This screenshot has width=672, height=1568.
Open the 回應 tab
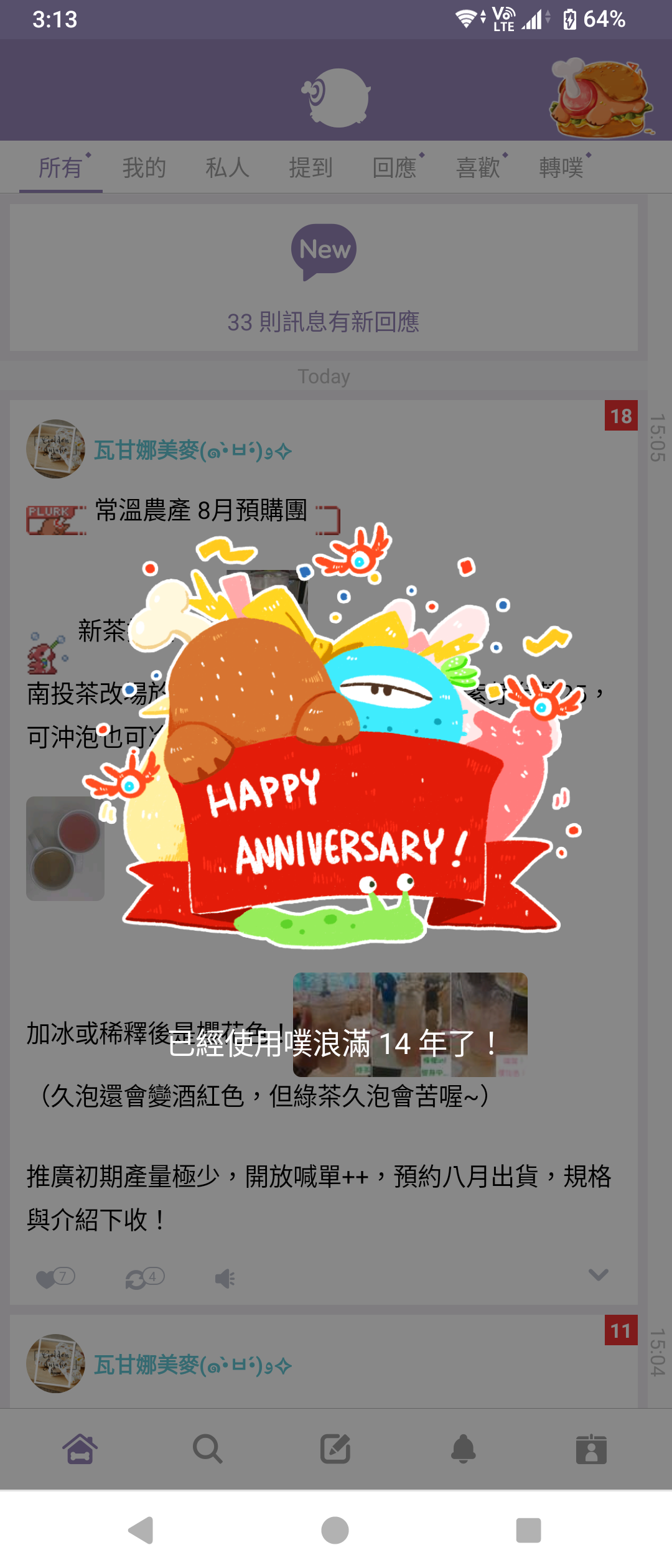394,168
